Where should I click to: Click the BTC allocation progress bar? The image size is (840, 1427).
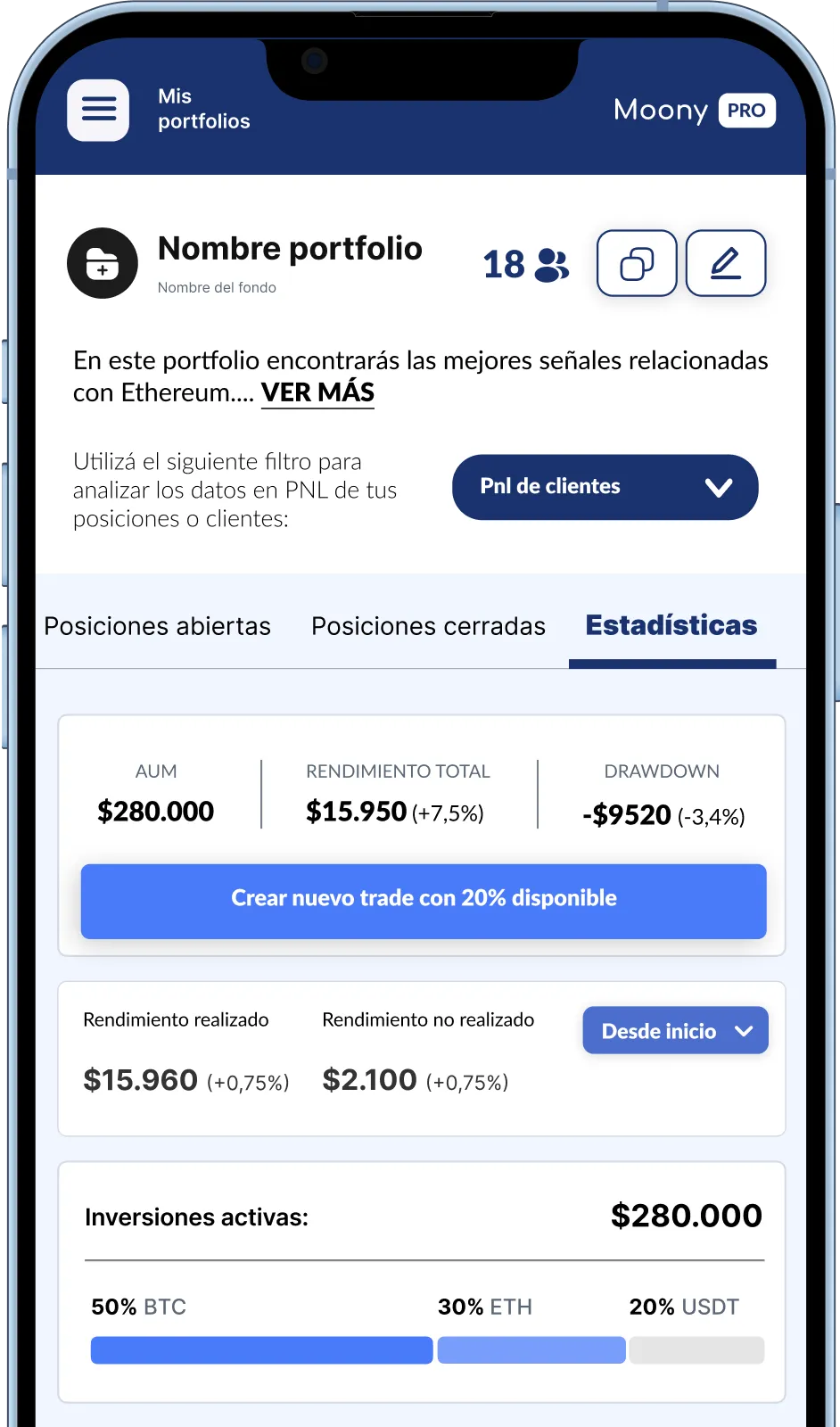tap(260, 1350)
